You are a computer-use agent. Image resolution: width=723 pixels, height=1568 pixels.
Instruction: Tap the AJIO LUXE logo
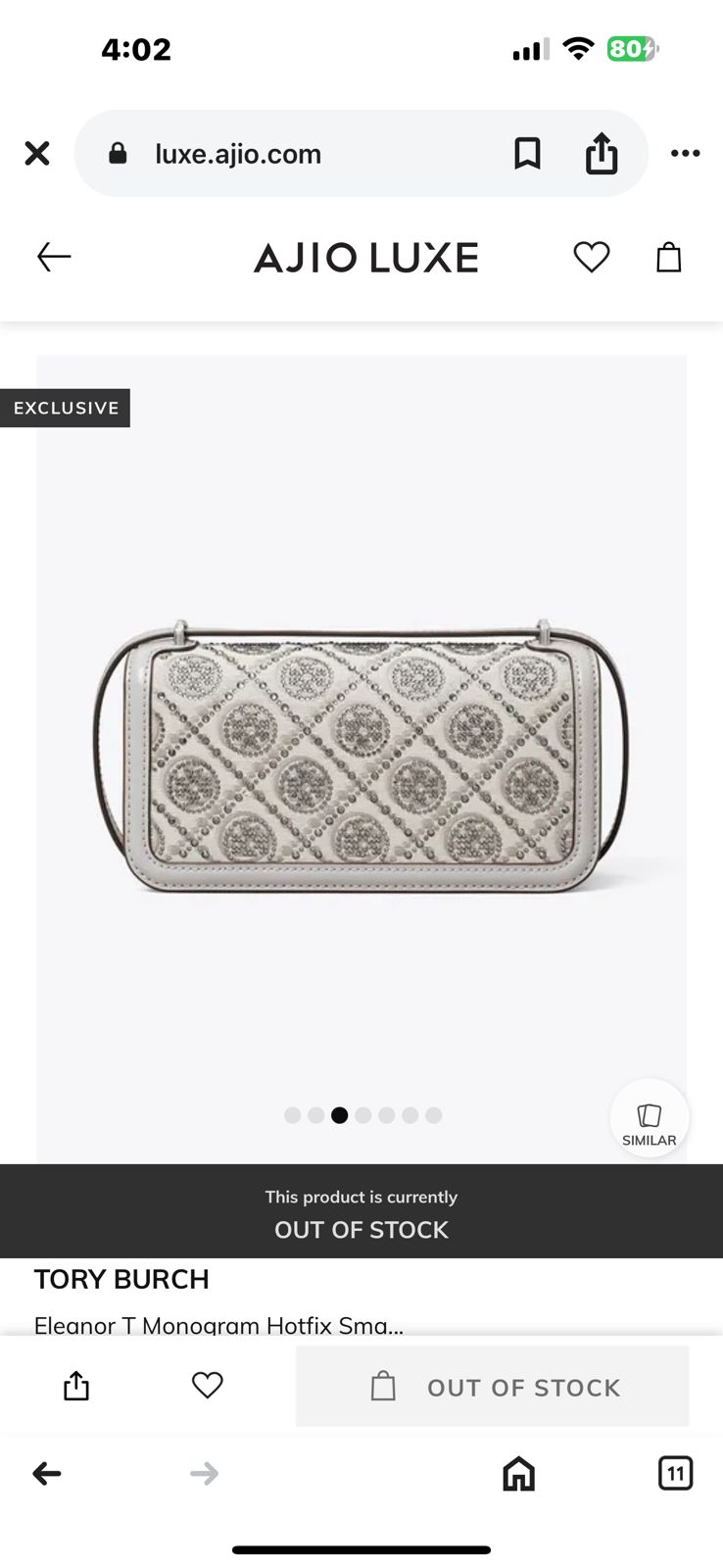coord(364,257)
